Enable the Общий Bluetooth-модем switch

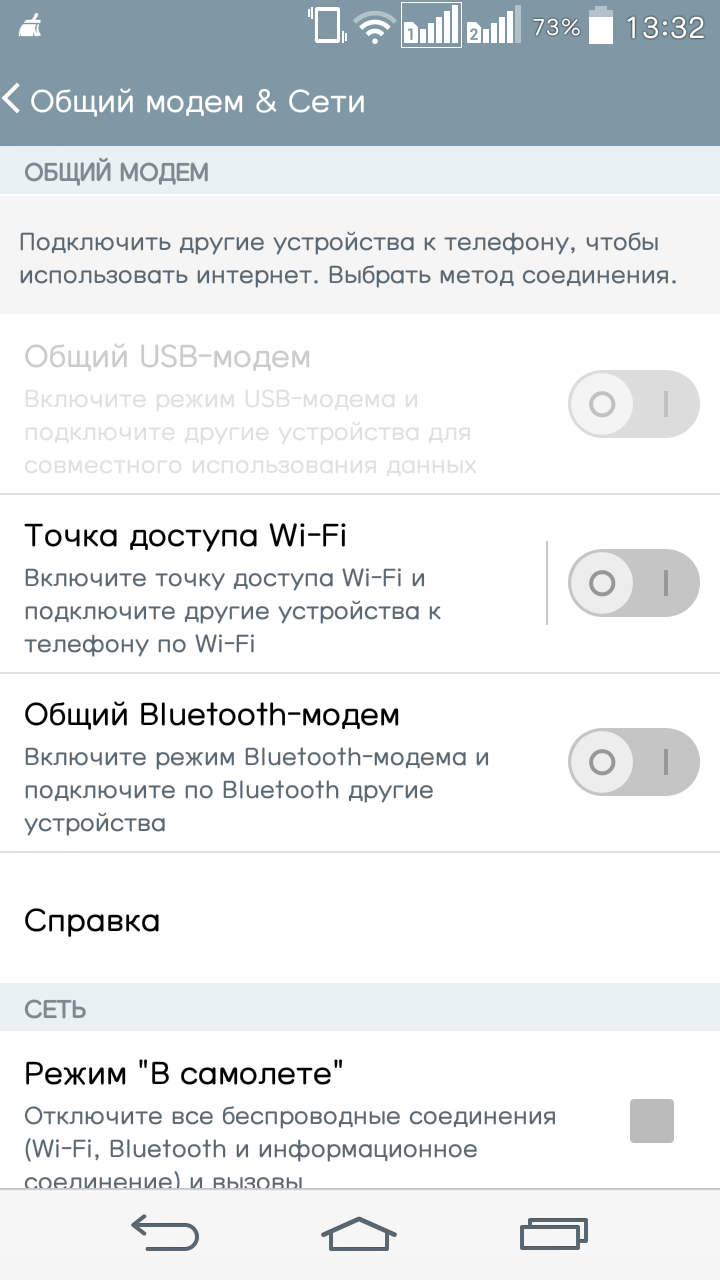tap(633, 763)
